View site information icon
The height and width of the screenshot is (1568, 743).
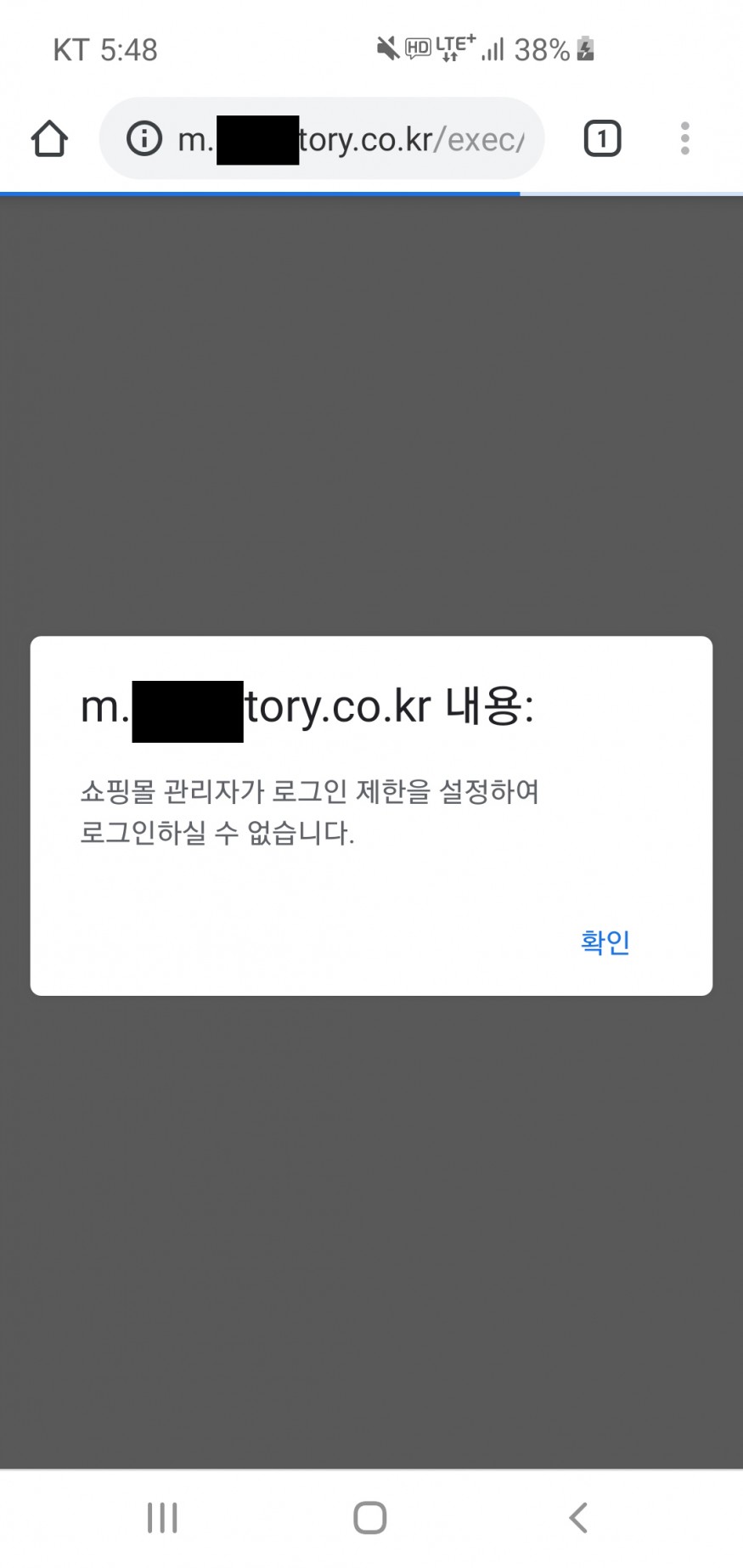144,138
